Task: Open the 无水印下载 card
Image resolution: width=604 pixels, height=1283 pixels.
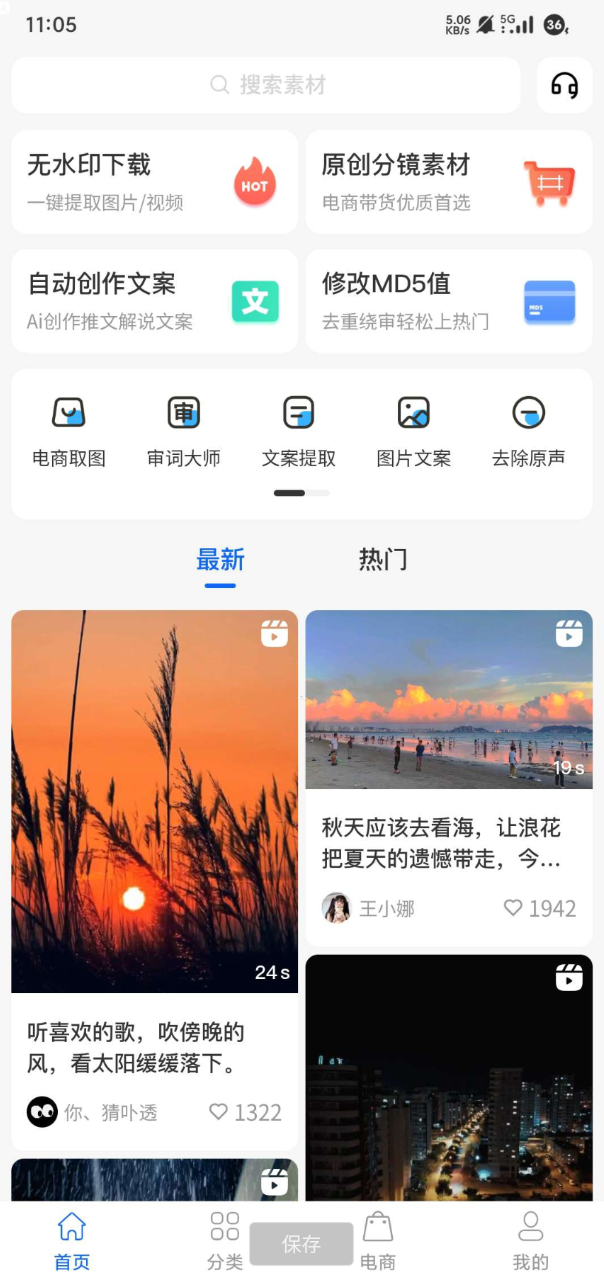Action: tap(154, 182)
